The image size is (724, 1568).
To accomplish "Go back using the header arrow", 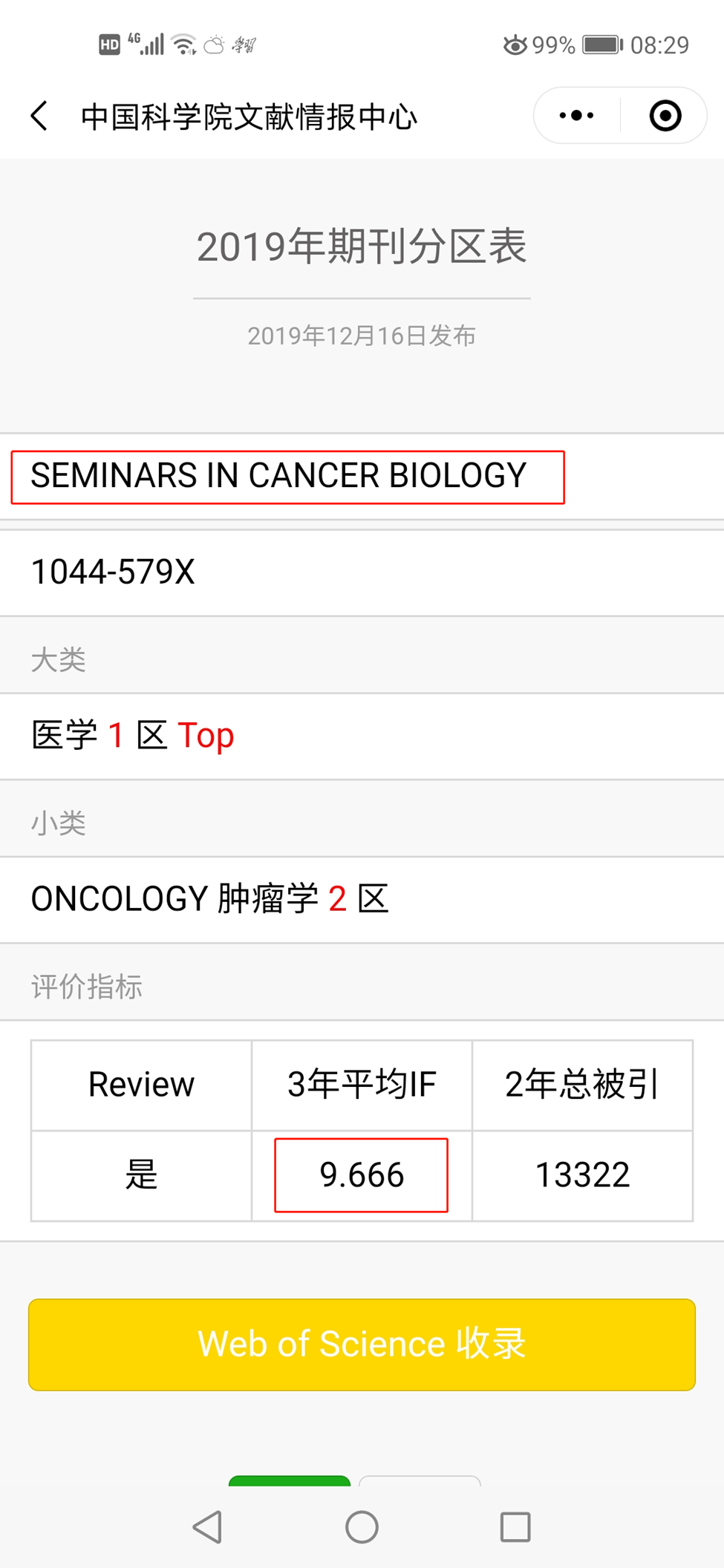I will click(39, 117).
